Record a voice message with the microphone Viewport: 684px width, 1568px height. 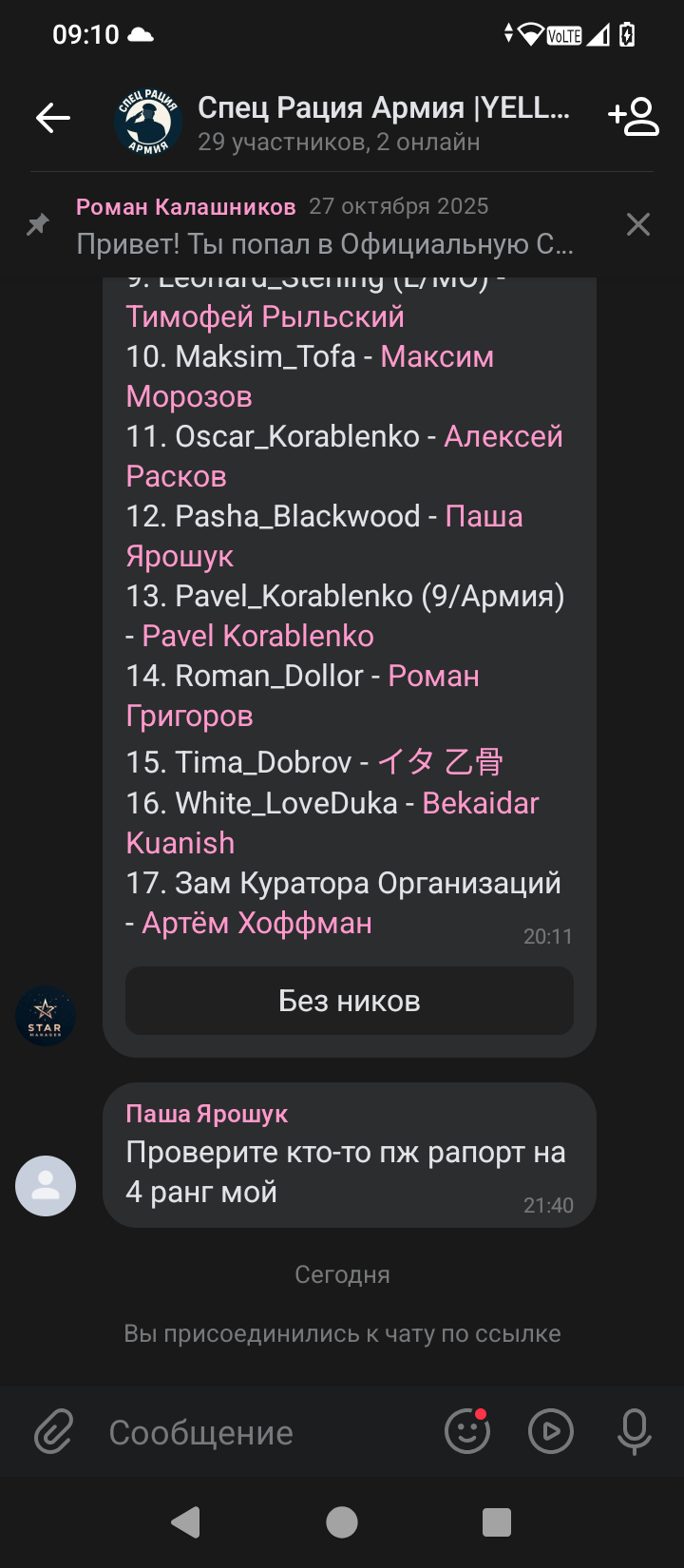[x=634, y=1432]
